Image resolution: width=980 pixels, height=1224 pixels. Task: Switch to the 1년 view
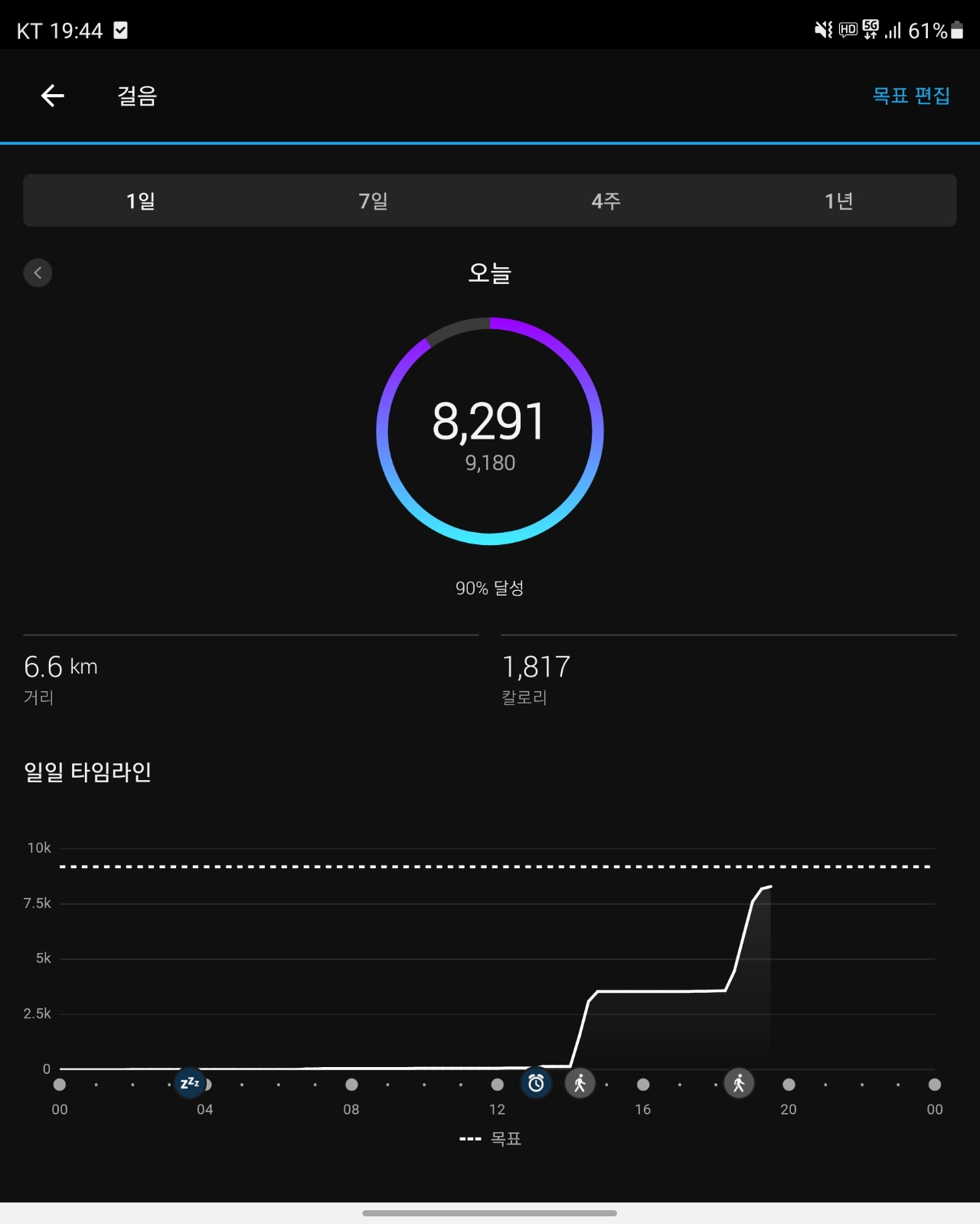pos(839,201)
